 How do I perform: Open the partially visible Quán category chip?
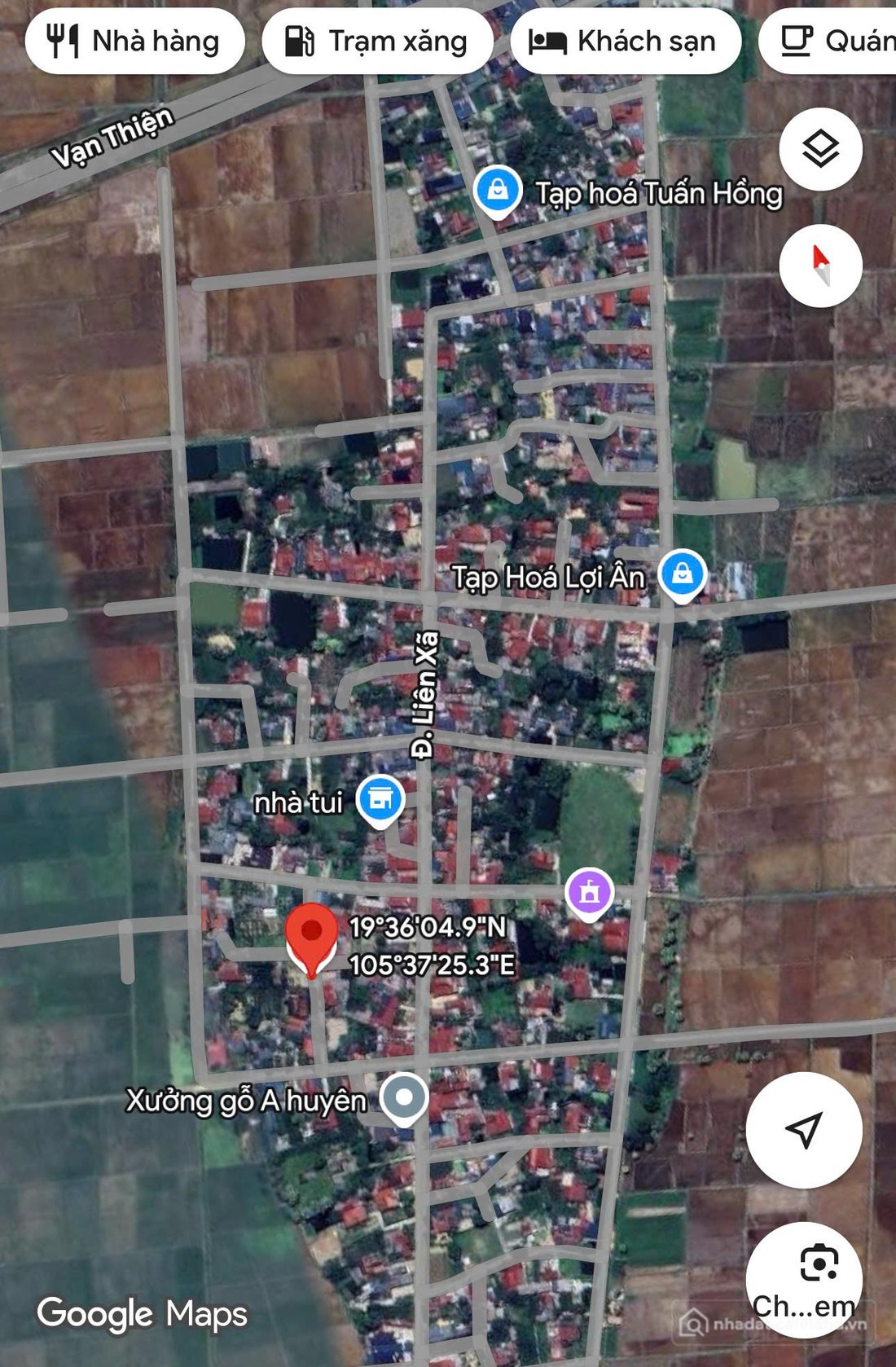(x=839, y=42)
